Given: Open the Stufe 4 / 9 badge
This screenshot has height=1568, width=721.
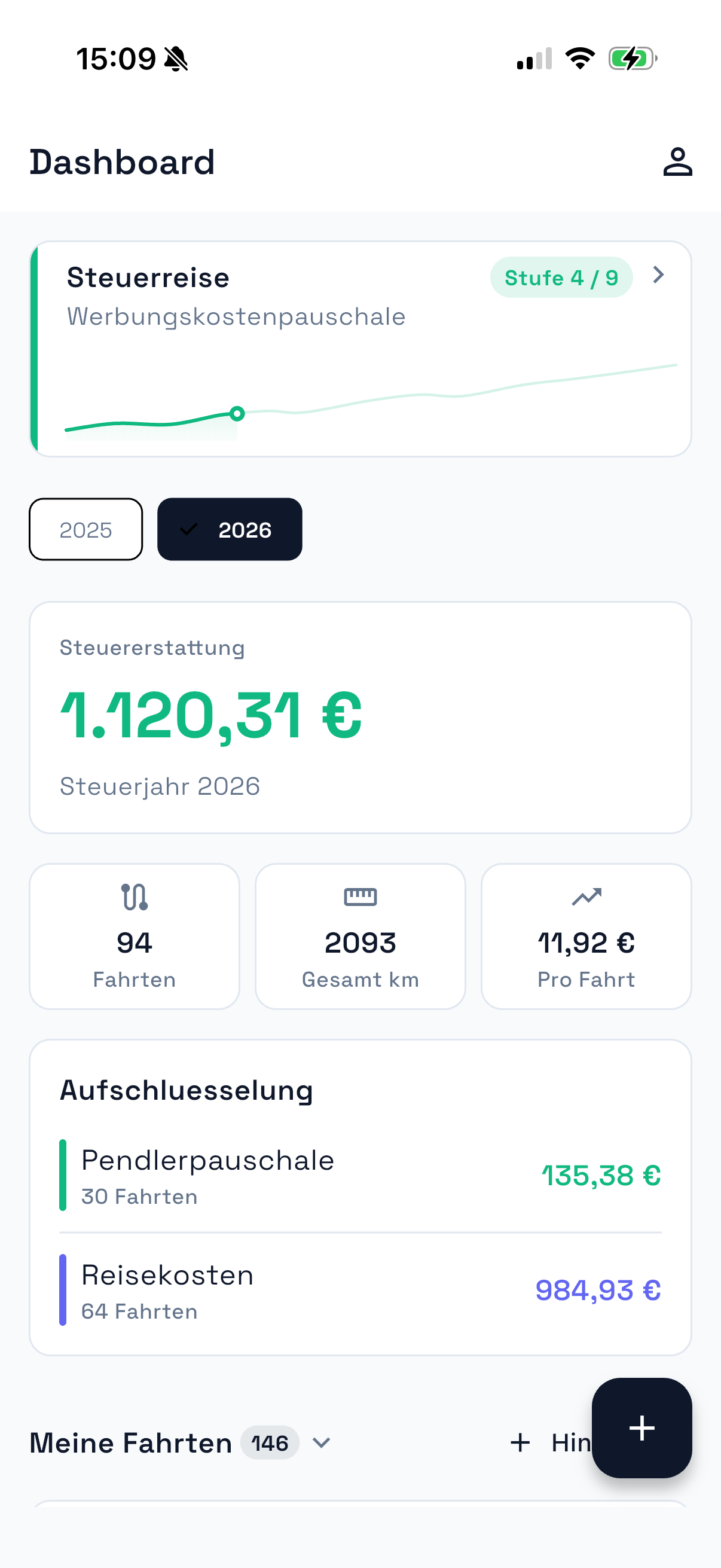Looking at the screenshot, I should click(x=560, y=277).
